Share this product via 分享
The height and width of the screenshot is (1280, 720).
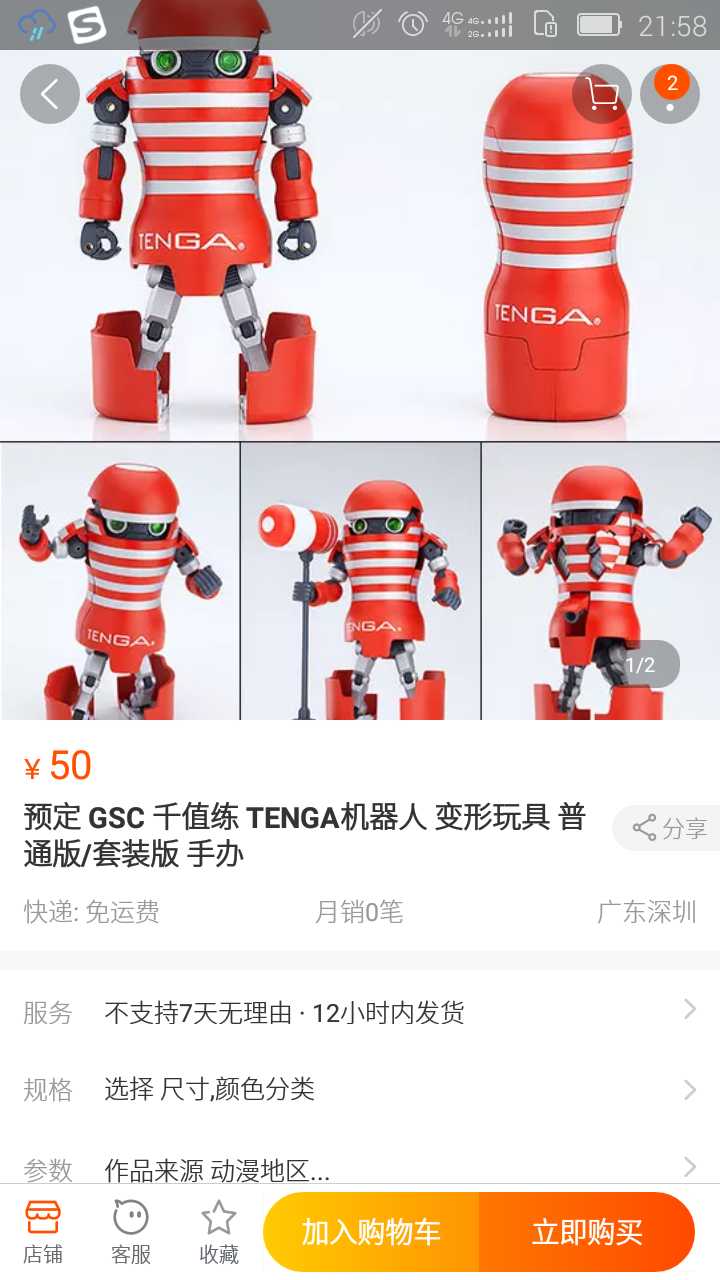pos(668,828)
